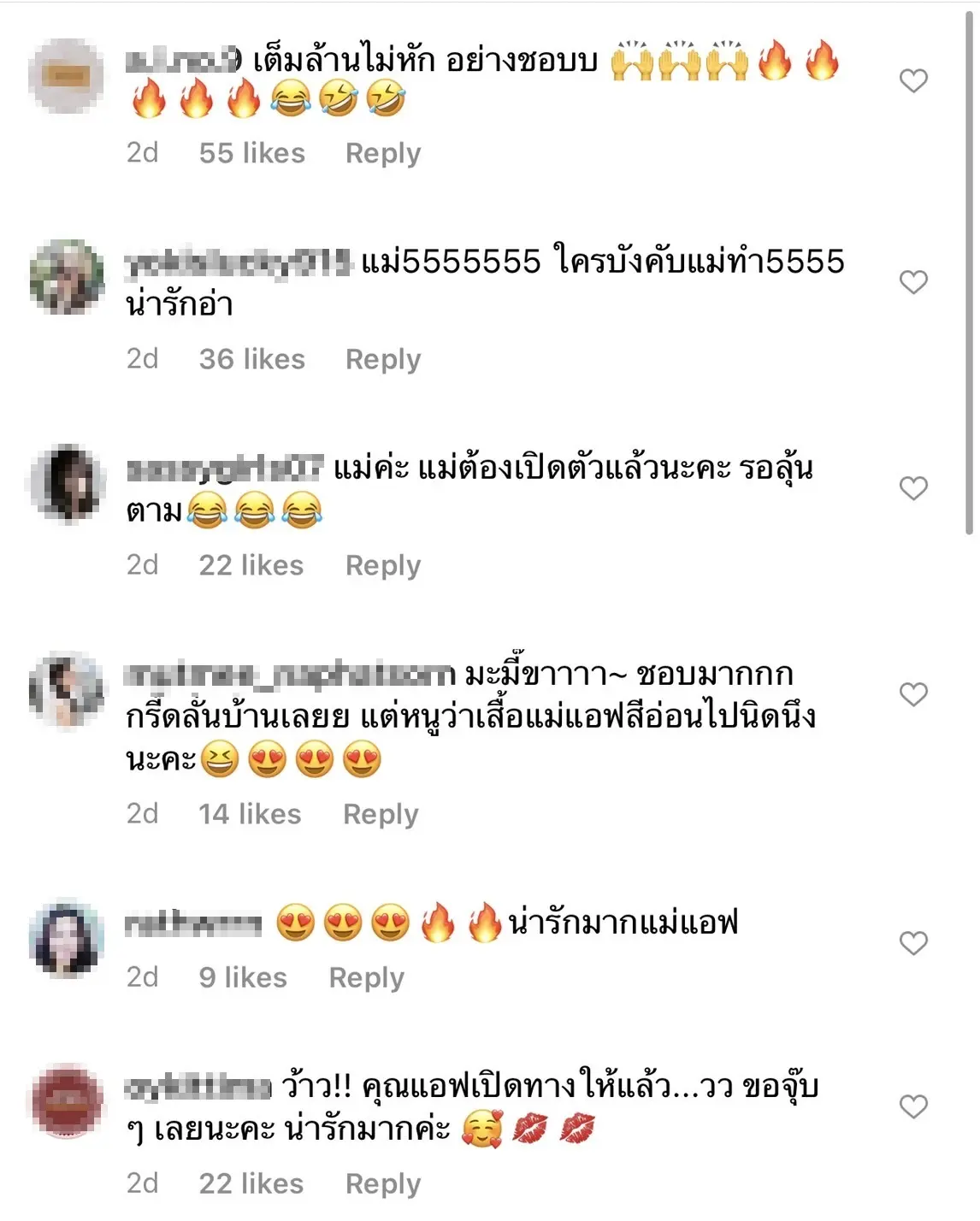Viewport: 980px width, 1221px height.
Task: View who liked the 14 likes comment
Action: (x=250, y=814)
